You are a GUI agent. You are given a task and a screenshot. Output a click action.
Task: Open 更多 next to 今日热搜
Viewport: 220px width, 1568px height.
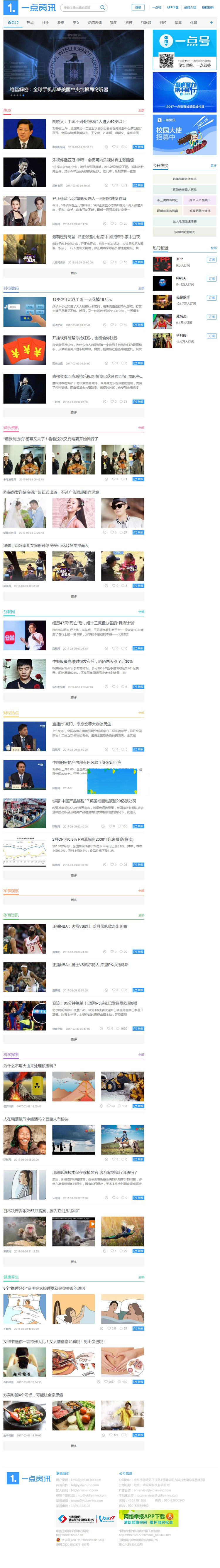point(213,166)
